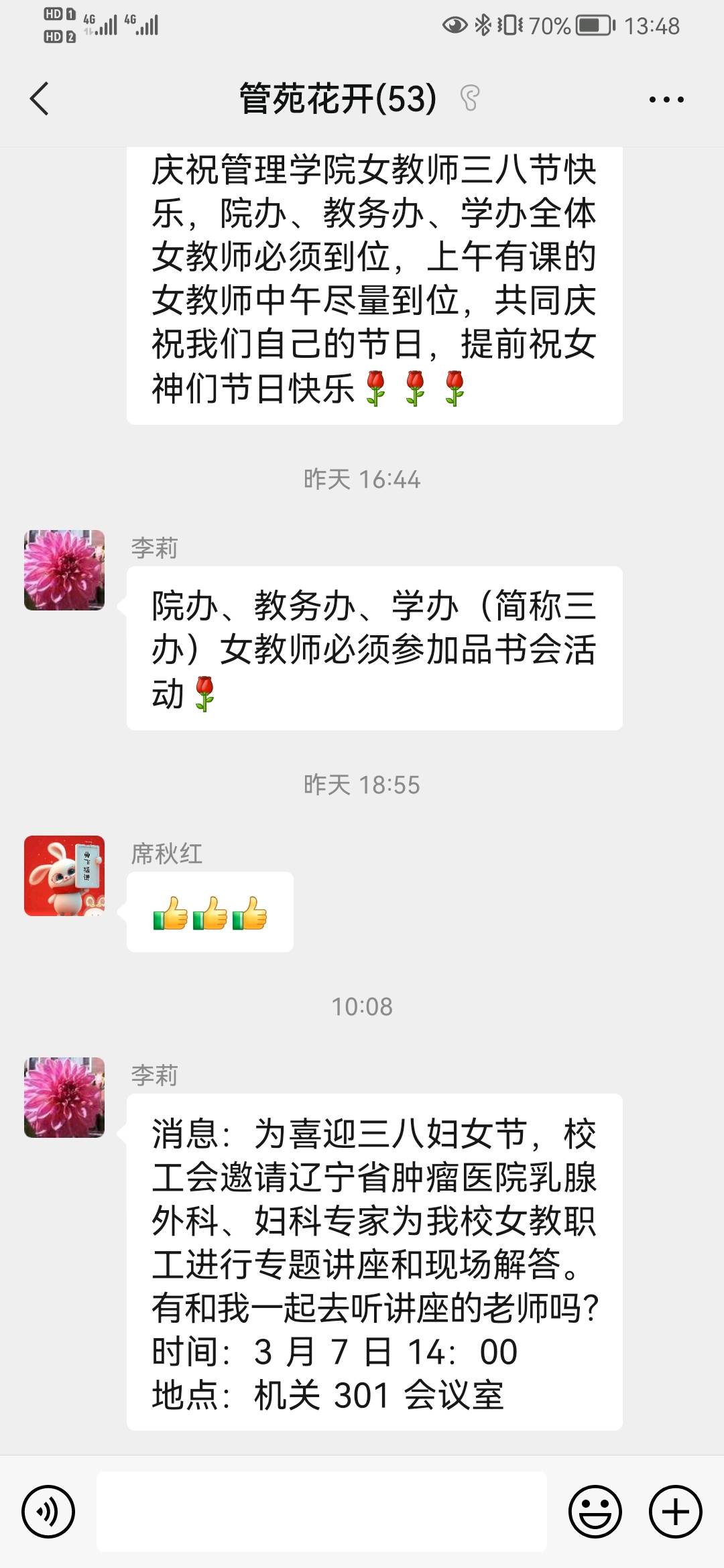Open the plus attachments panel
Image resolution: width=724 pixels, height=1568 pixels.
click(675, 1512)
